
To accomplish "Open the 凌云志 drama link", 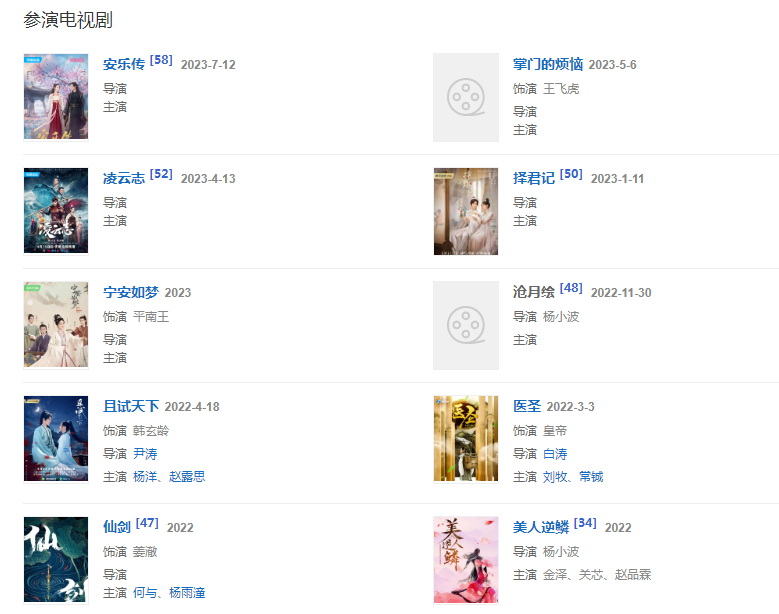I will click(124, 179).
